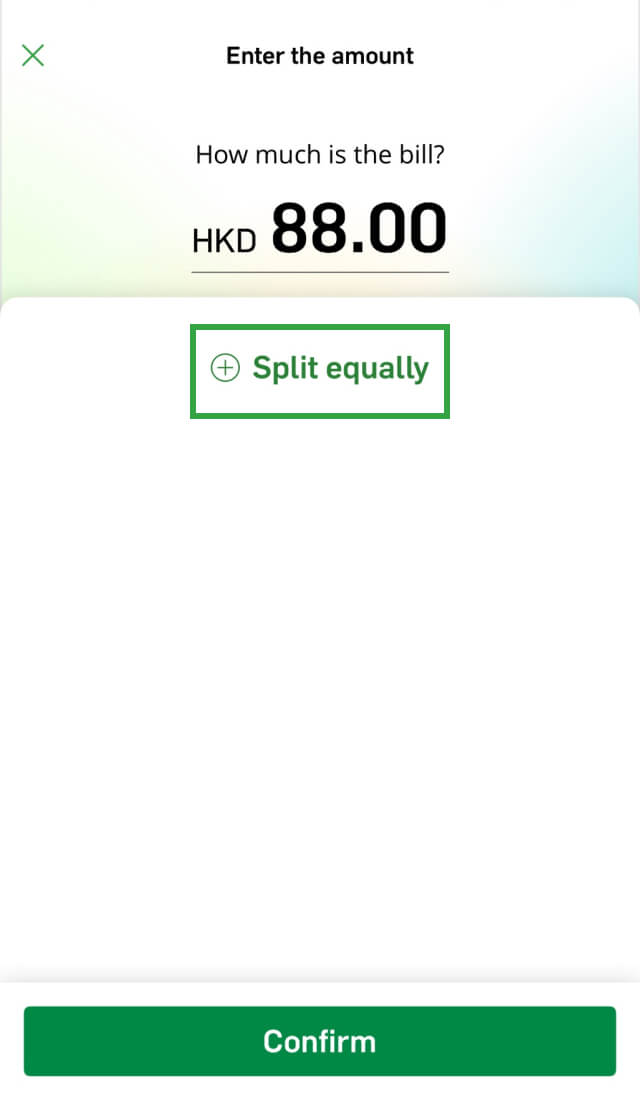Edit the HKD 88.00 bill amount
This screenshot has height=1100, width=640.
point(358,230)
